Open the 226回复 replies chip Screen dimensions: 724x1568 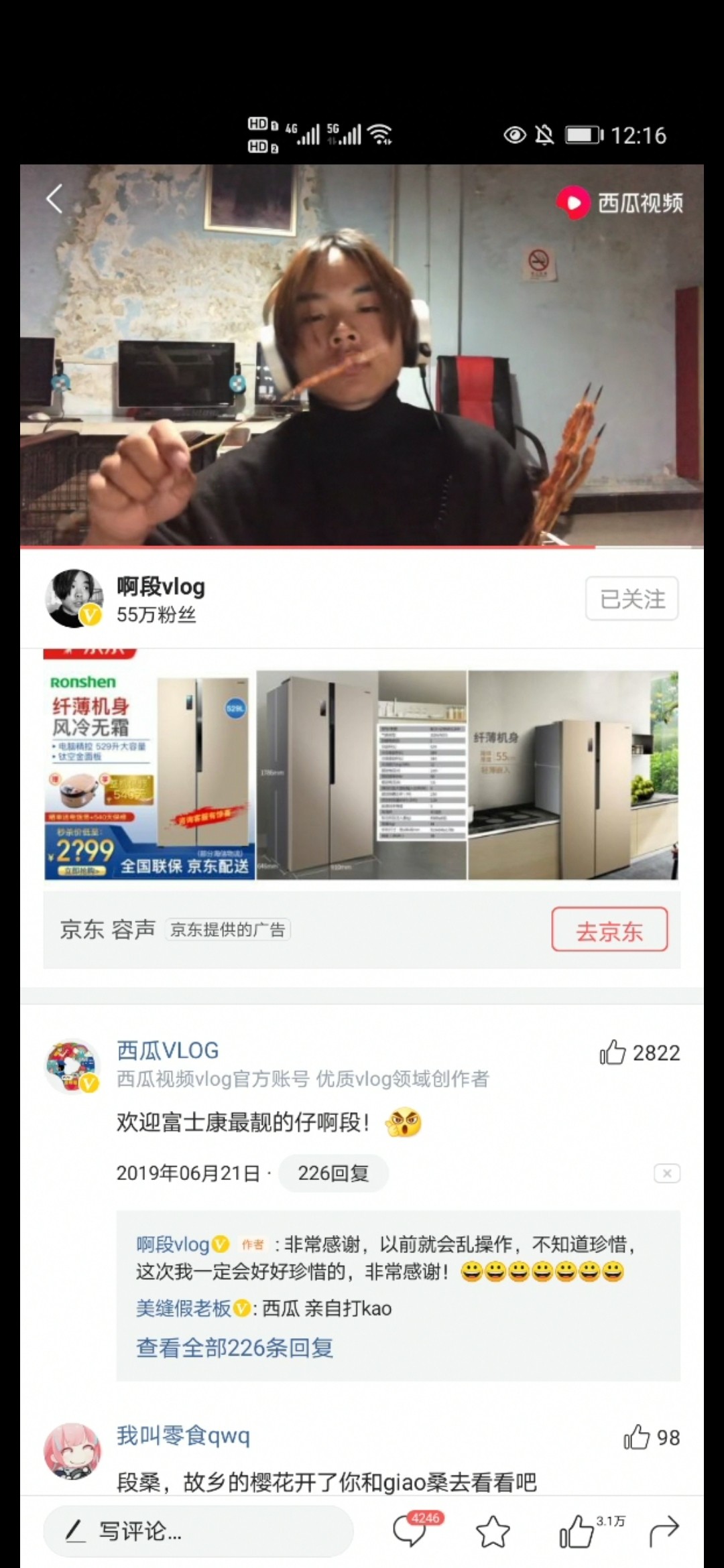click(333, 1173)
